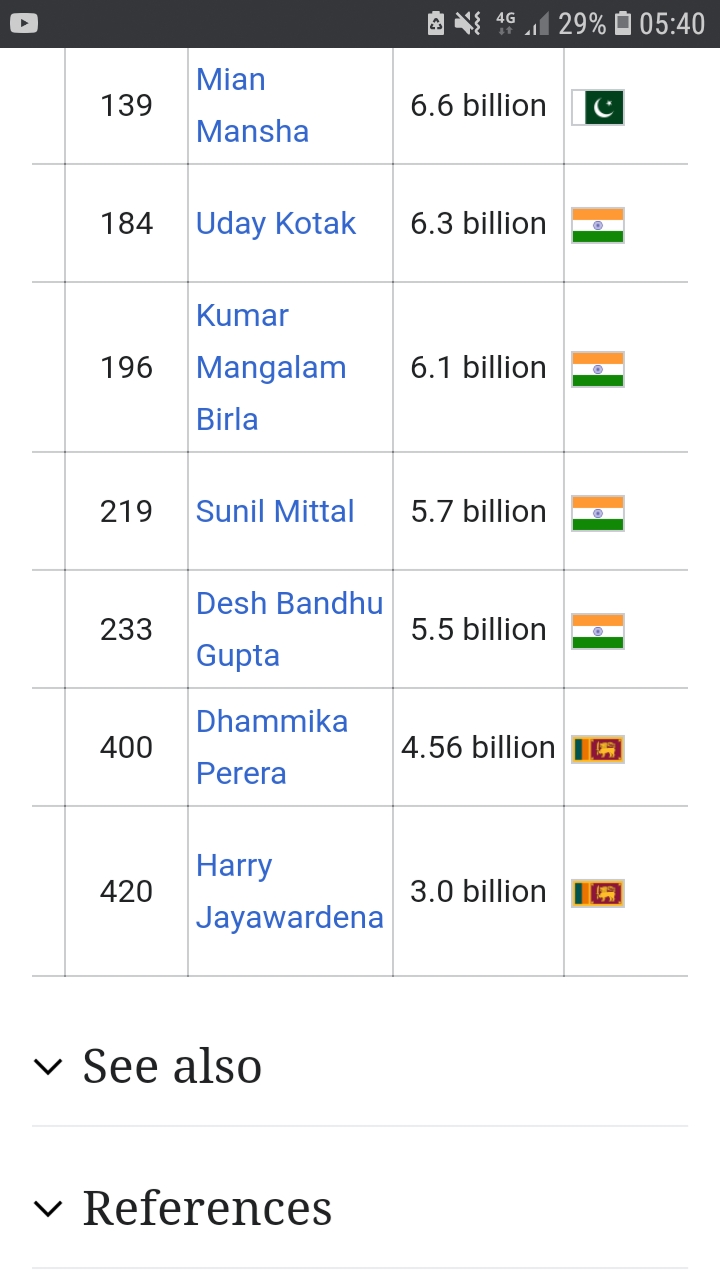Open the Dhammika Perera article

click(272, 747)
